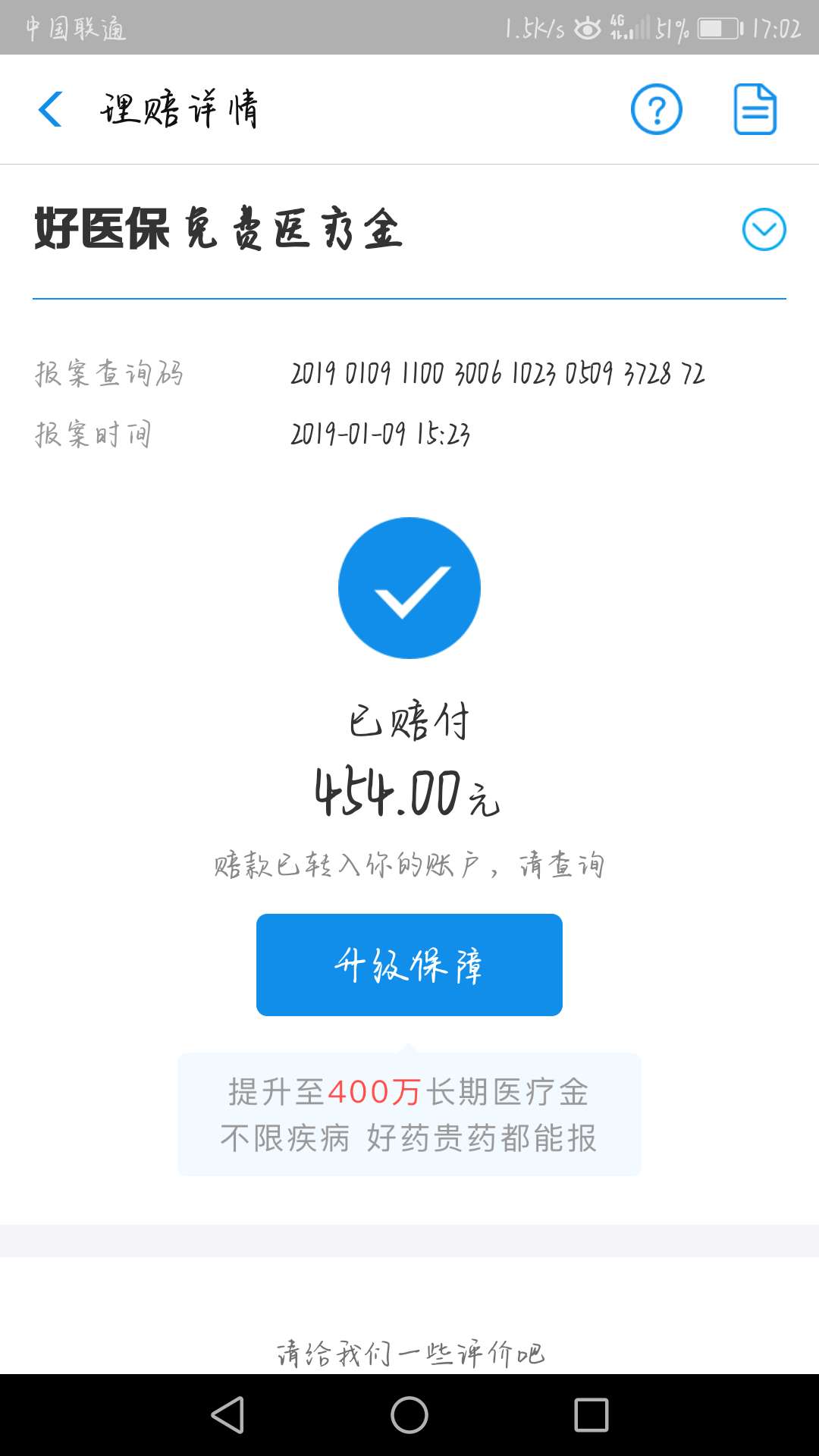The height and width of the screenshot is (1456, 819).
Task: Tap the 升级保障 upgrade button
Action: 409,965
